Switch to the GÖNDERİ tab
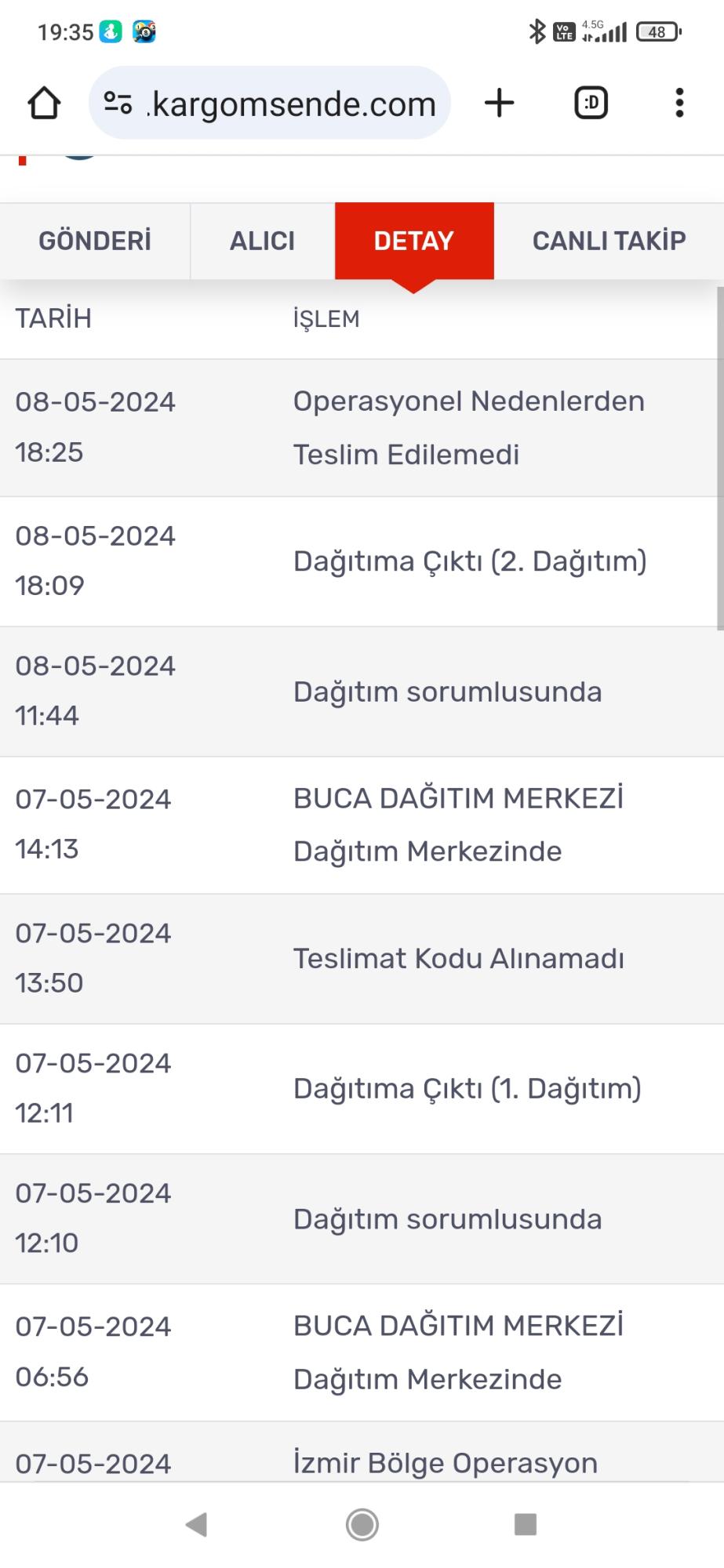The width and height of the screenshot is (724, 1568). point(95,241)
